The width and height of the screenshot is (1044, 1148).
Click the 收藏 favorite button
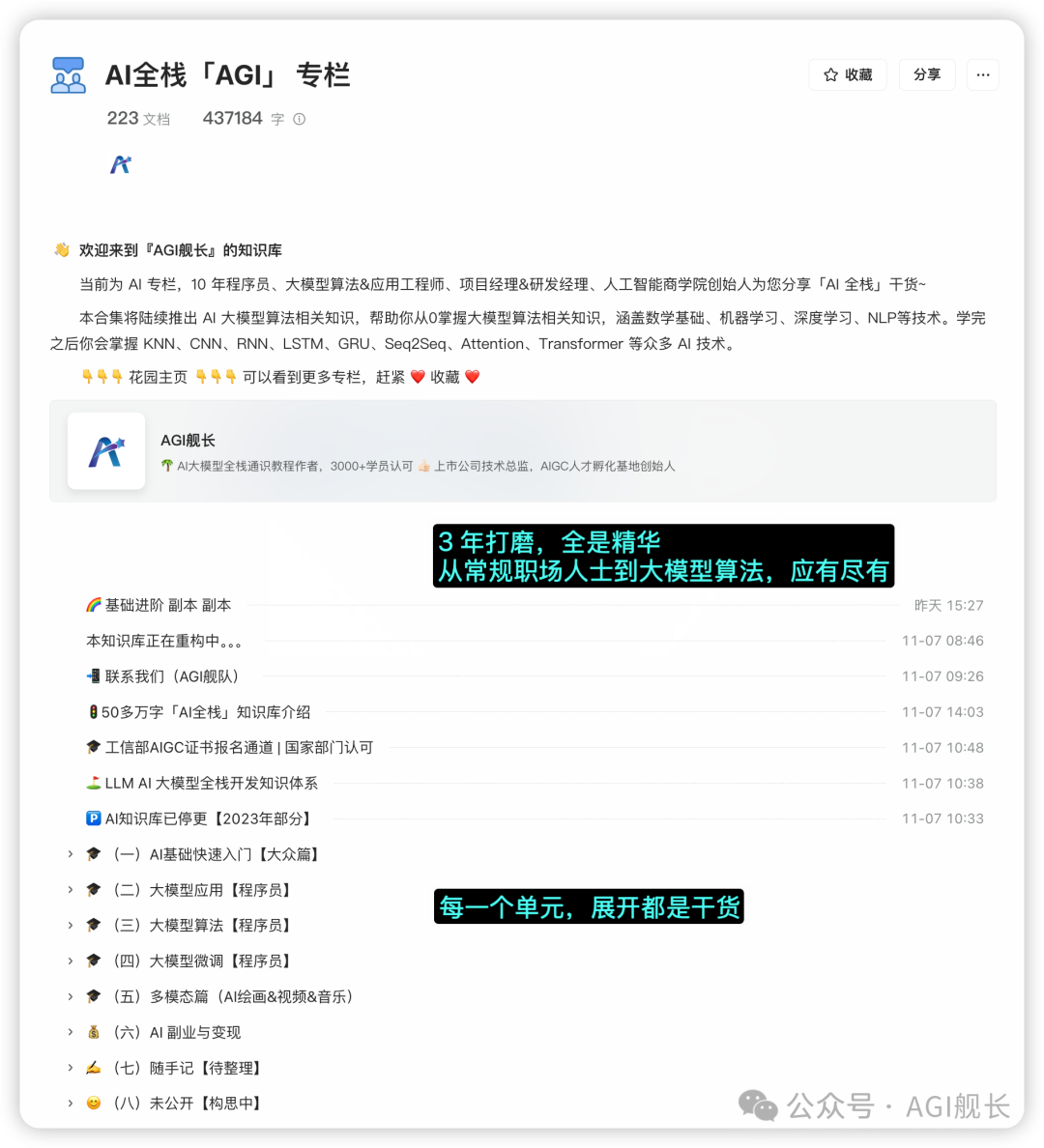click(848, 74)
